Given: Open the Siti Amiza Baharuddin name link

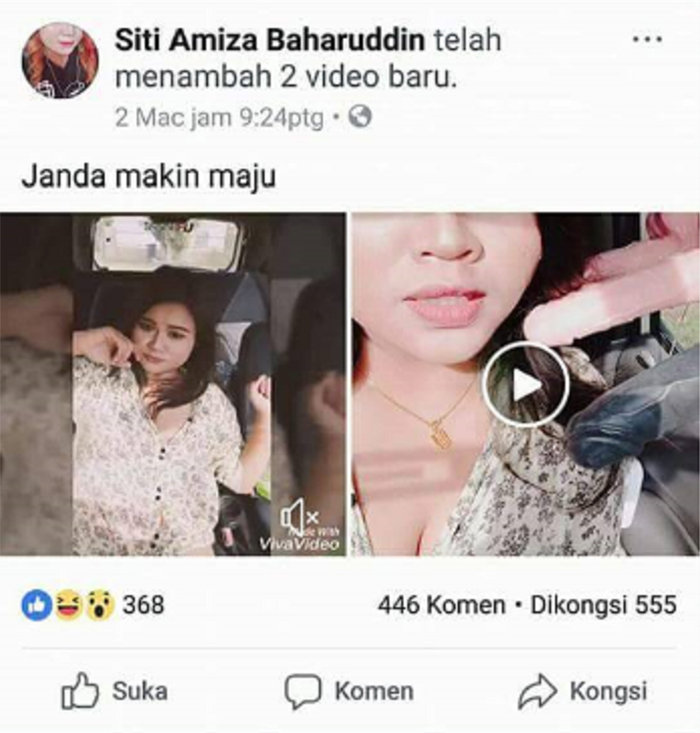Looking at the screenshot, I should (x=270, y=40).
